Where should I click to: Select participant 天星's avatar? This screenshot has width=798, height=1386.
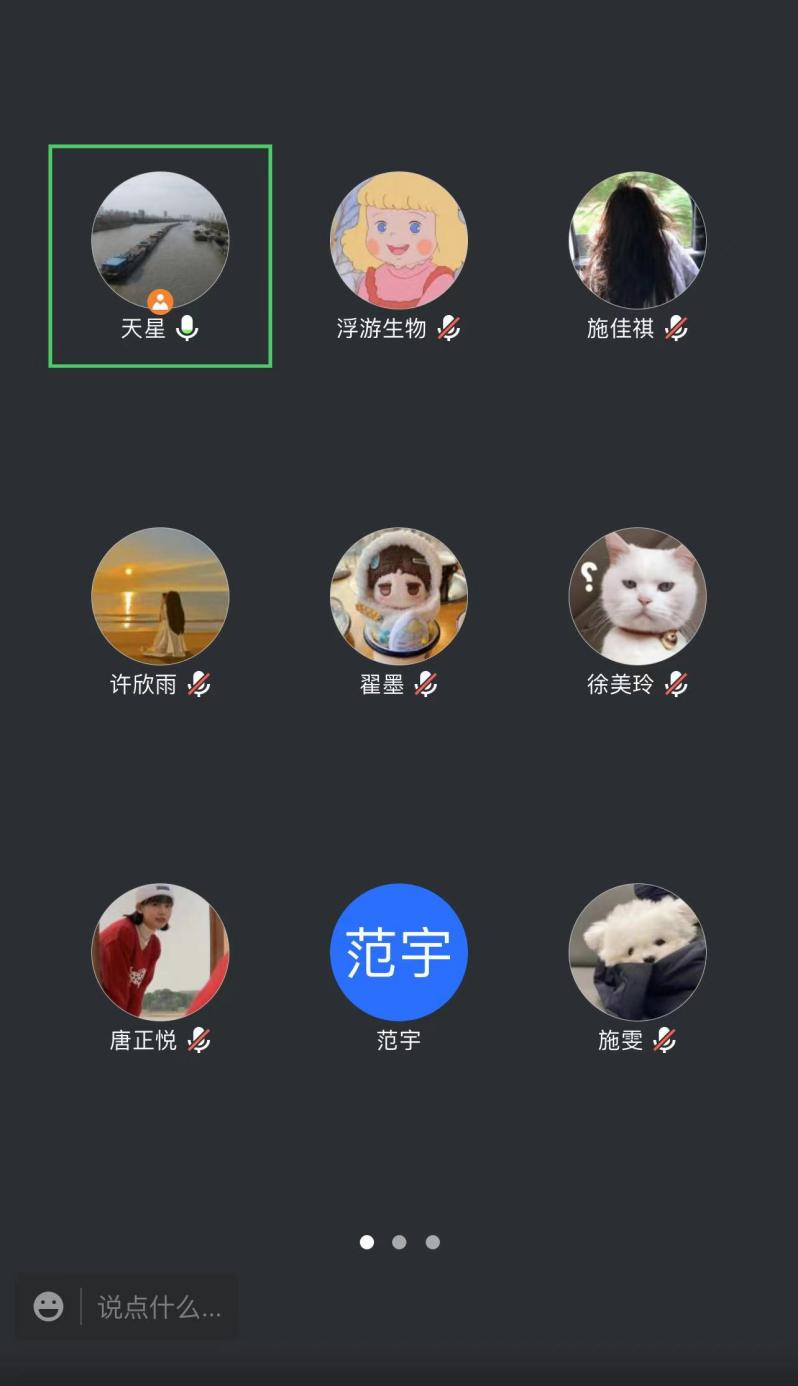(x=160, y=240)
